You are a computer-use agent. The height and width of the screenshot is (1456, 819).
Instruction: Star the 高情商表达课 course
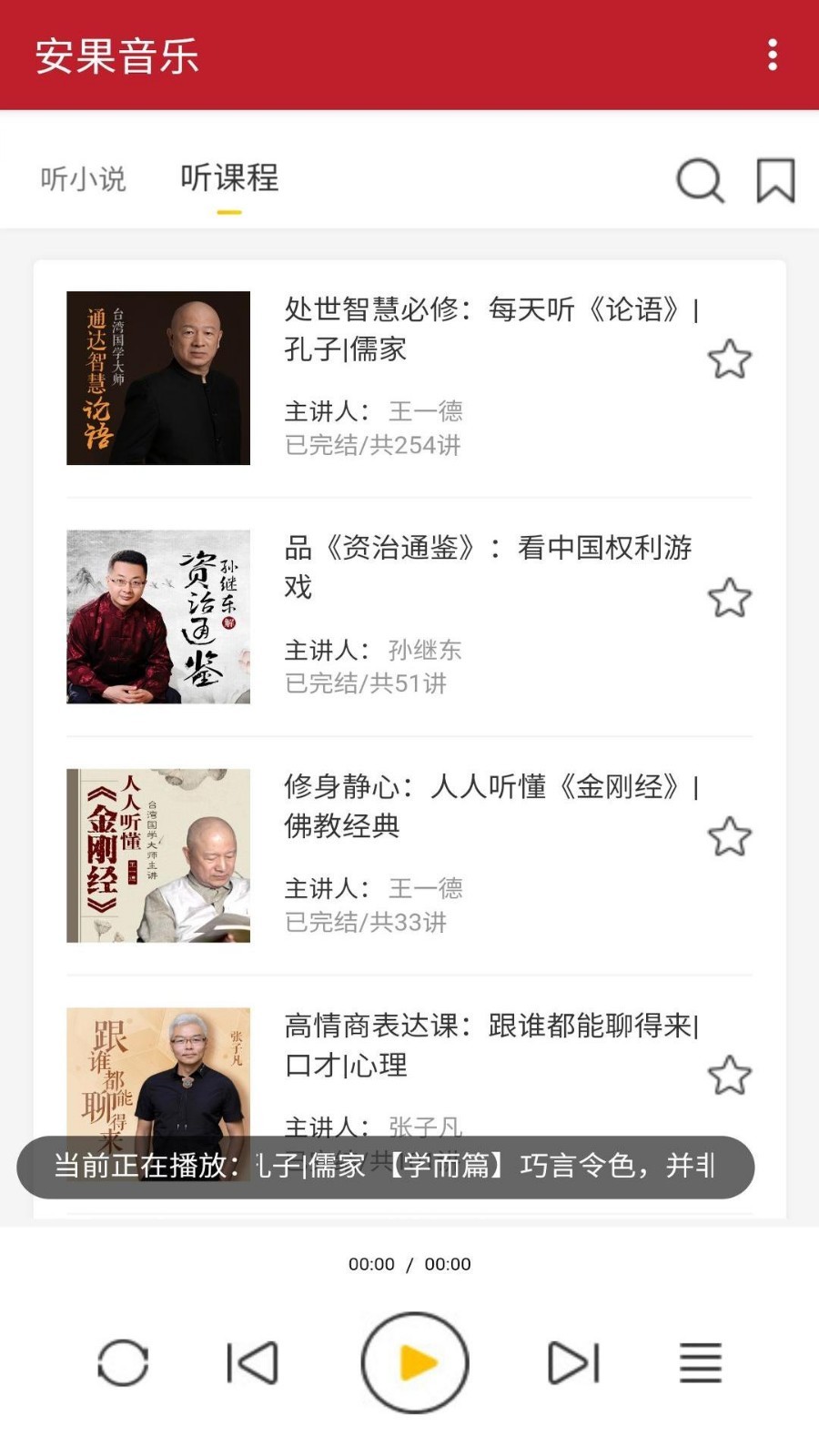coord(730,1075)
